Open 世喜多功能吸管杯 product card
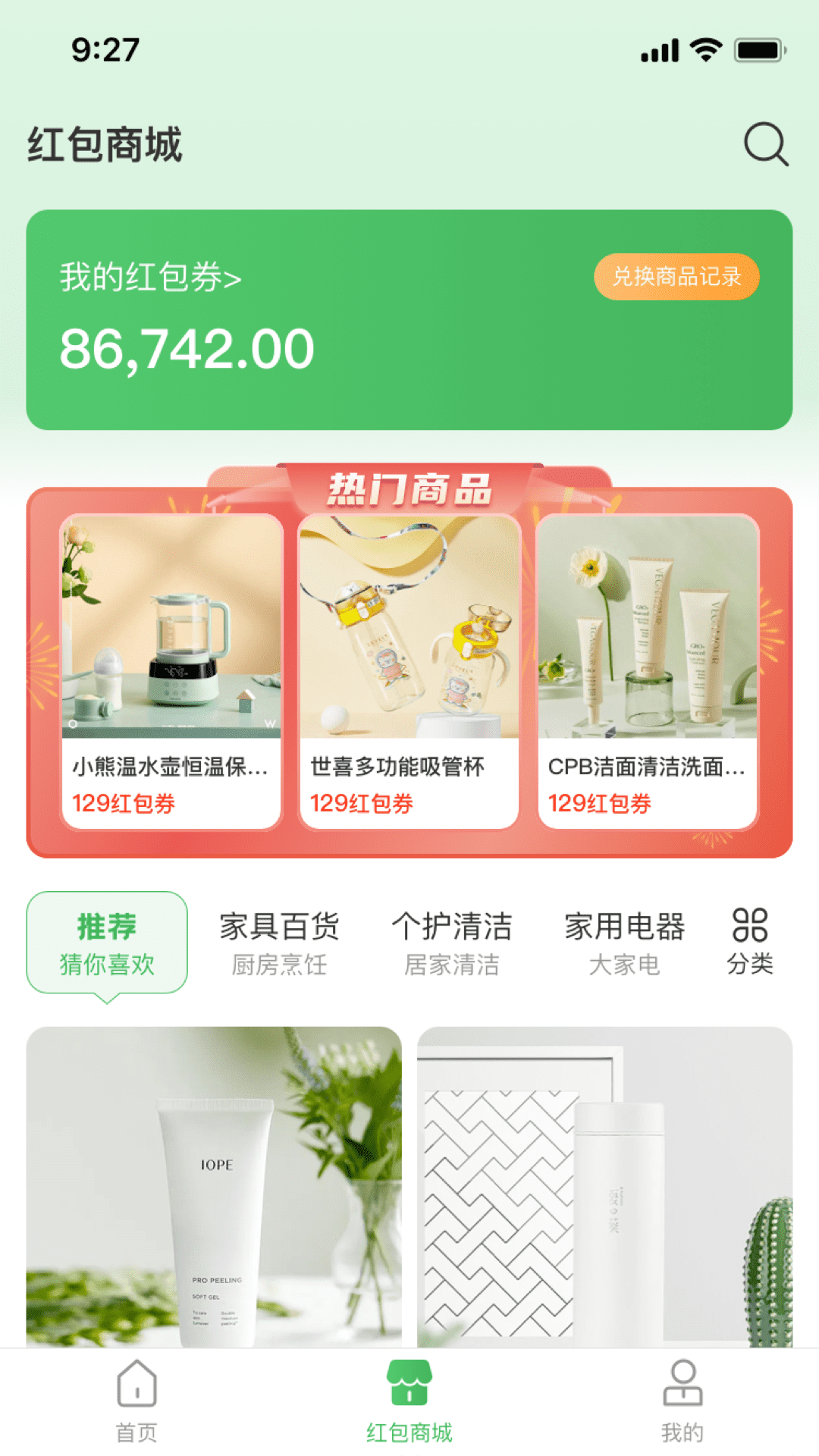 click(x=409, y=672)
